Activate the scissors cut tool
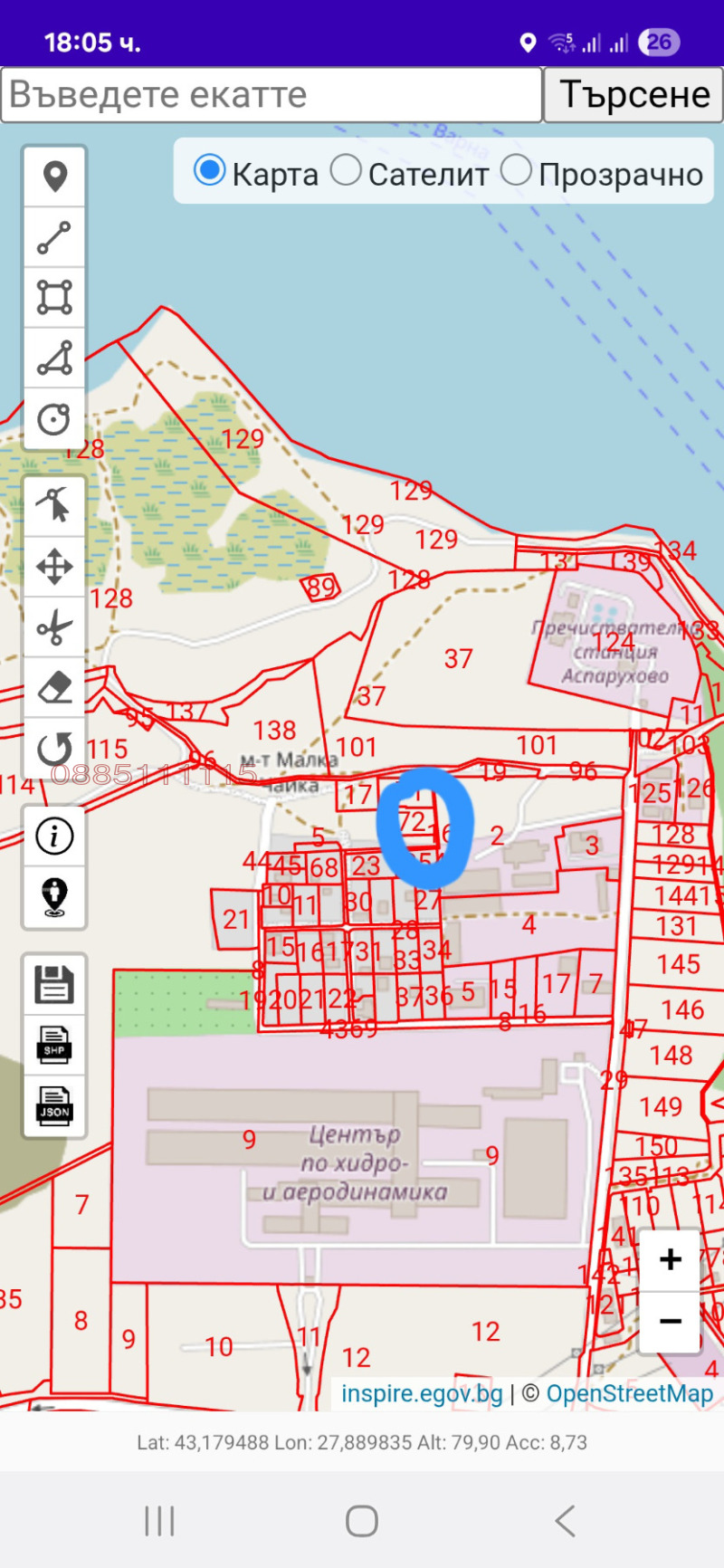This screenshot has width=724, height=1568. pos(54,627)
